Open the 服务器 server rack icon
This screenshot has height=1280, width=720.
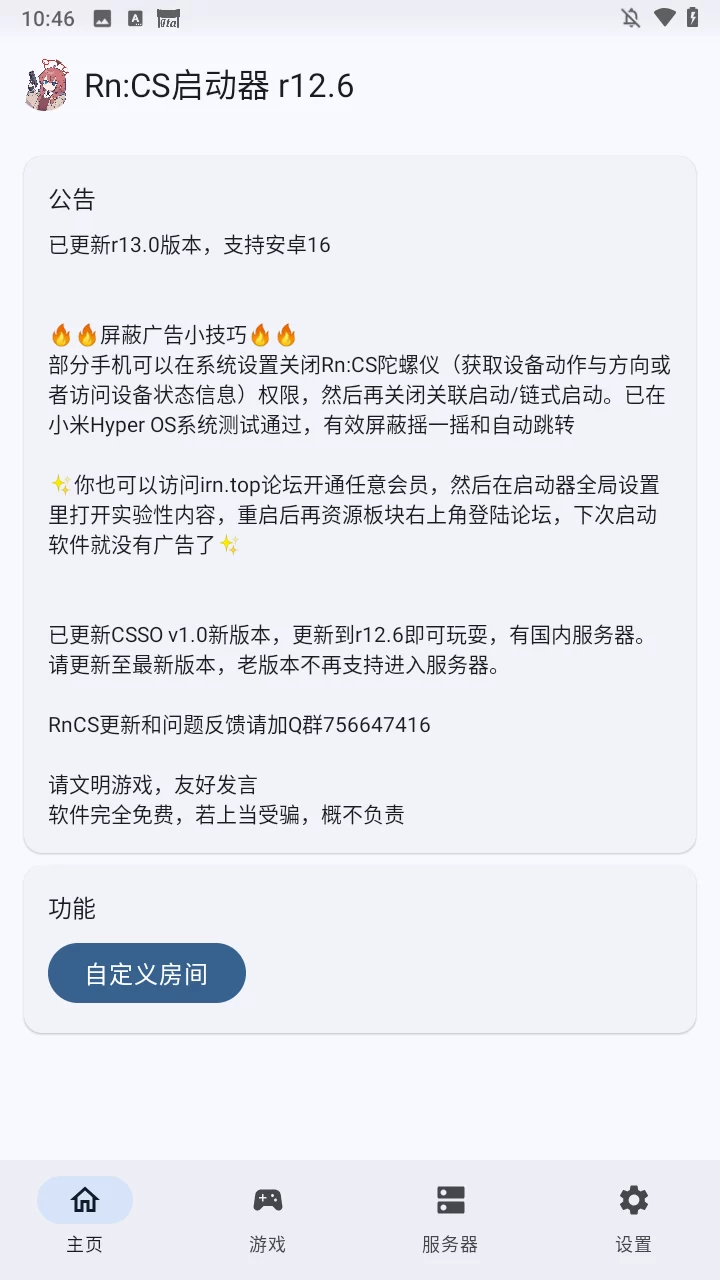(x=449, y=1199)
